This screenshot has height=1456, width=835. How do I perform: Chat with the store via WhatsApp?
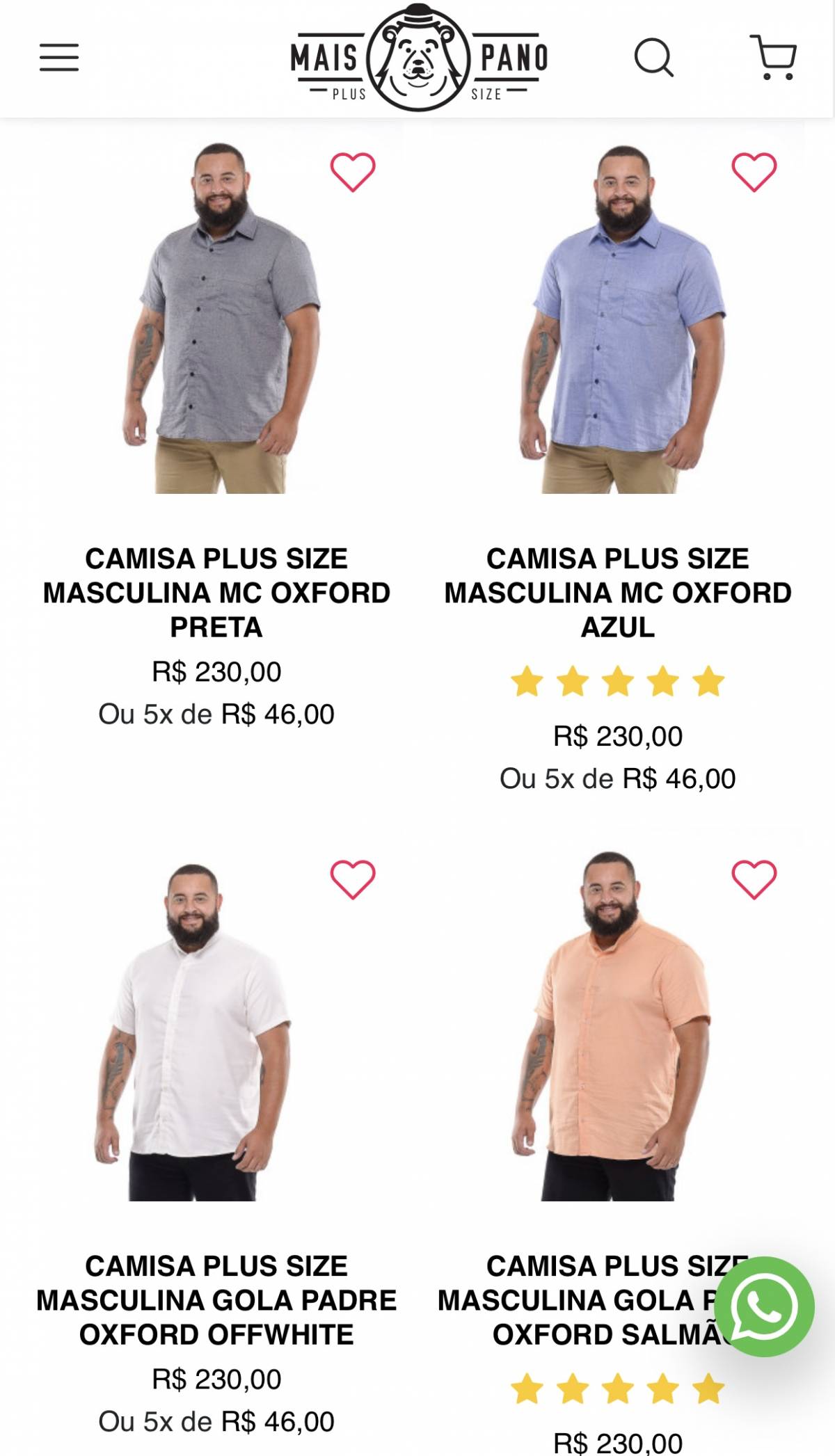(763, 1306)
